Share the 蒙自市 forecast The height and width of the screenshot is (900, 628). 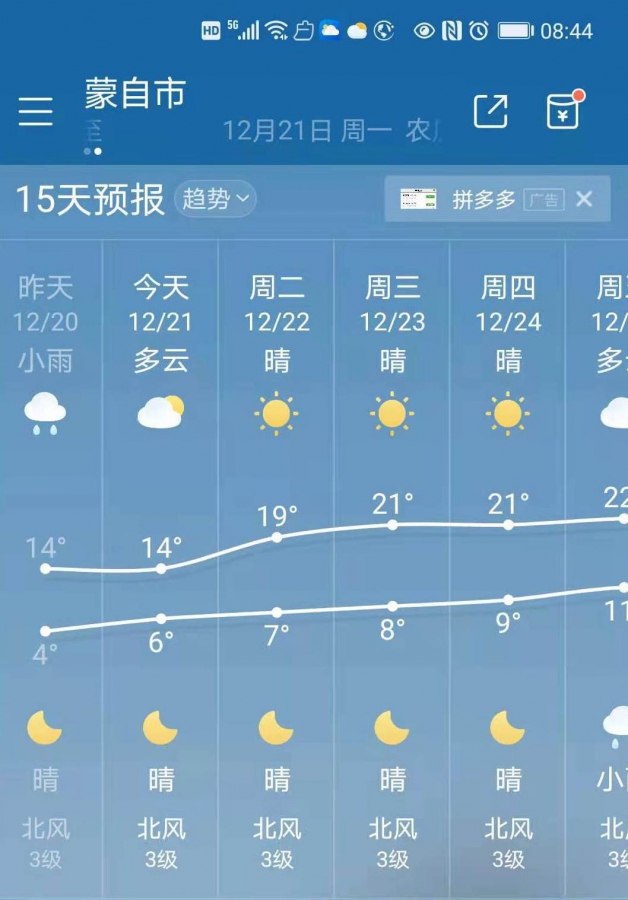(490, 111)
